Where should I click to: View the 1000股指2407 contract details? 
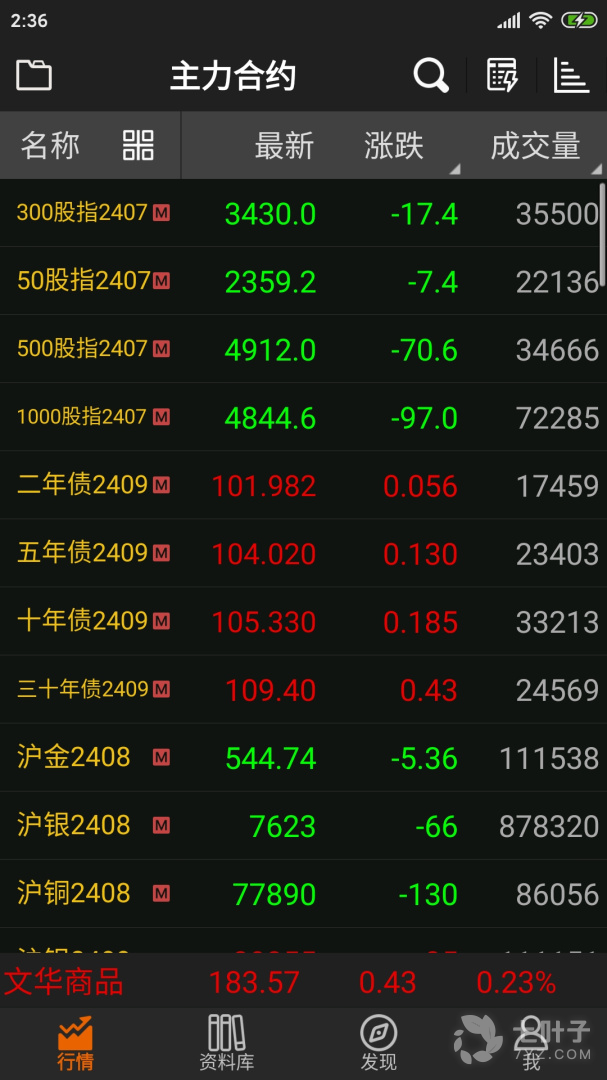(x=303, y=417)
